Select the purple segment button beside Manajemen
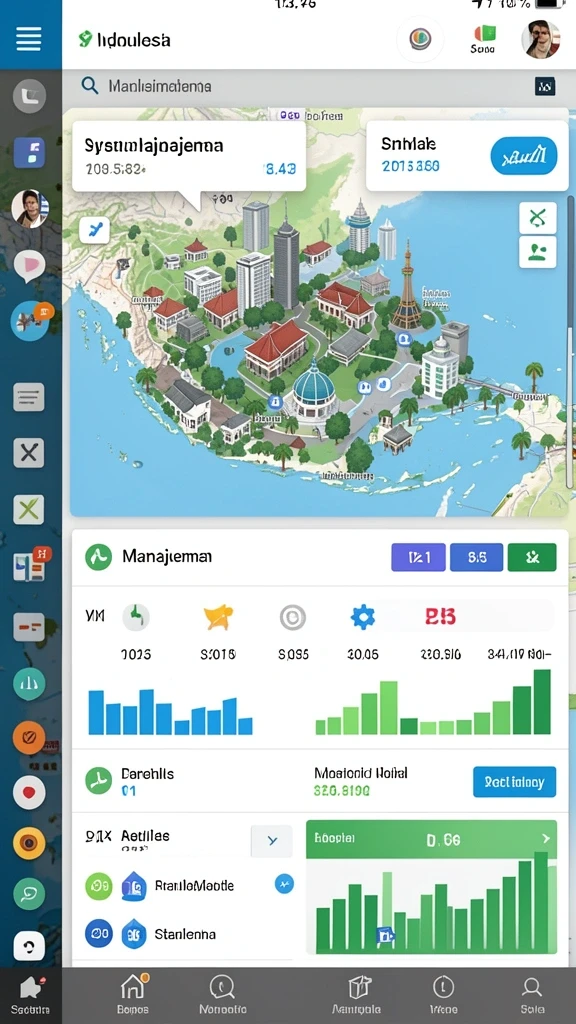 point(418,557)
